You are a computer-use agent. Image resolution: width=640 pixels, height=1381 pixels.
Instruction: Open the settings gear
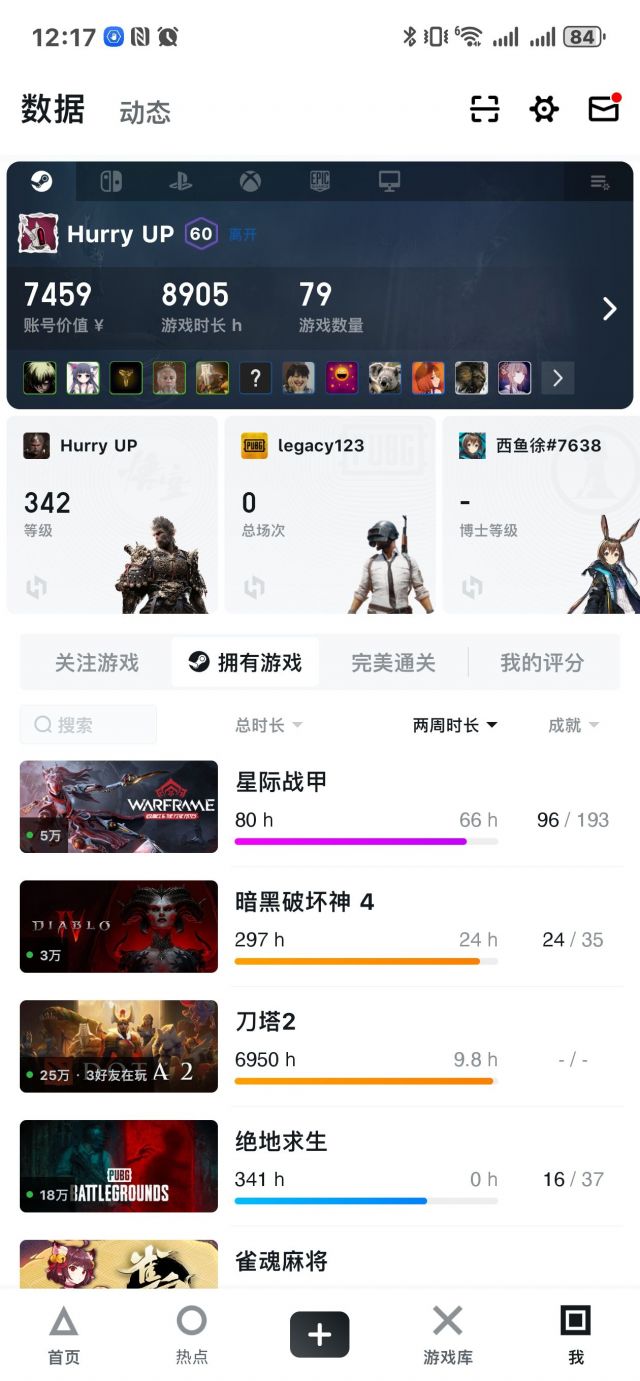click(544, 109)
